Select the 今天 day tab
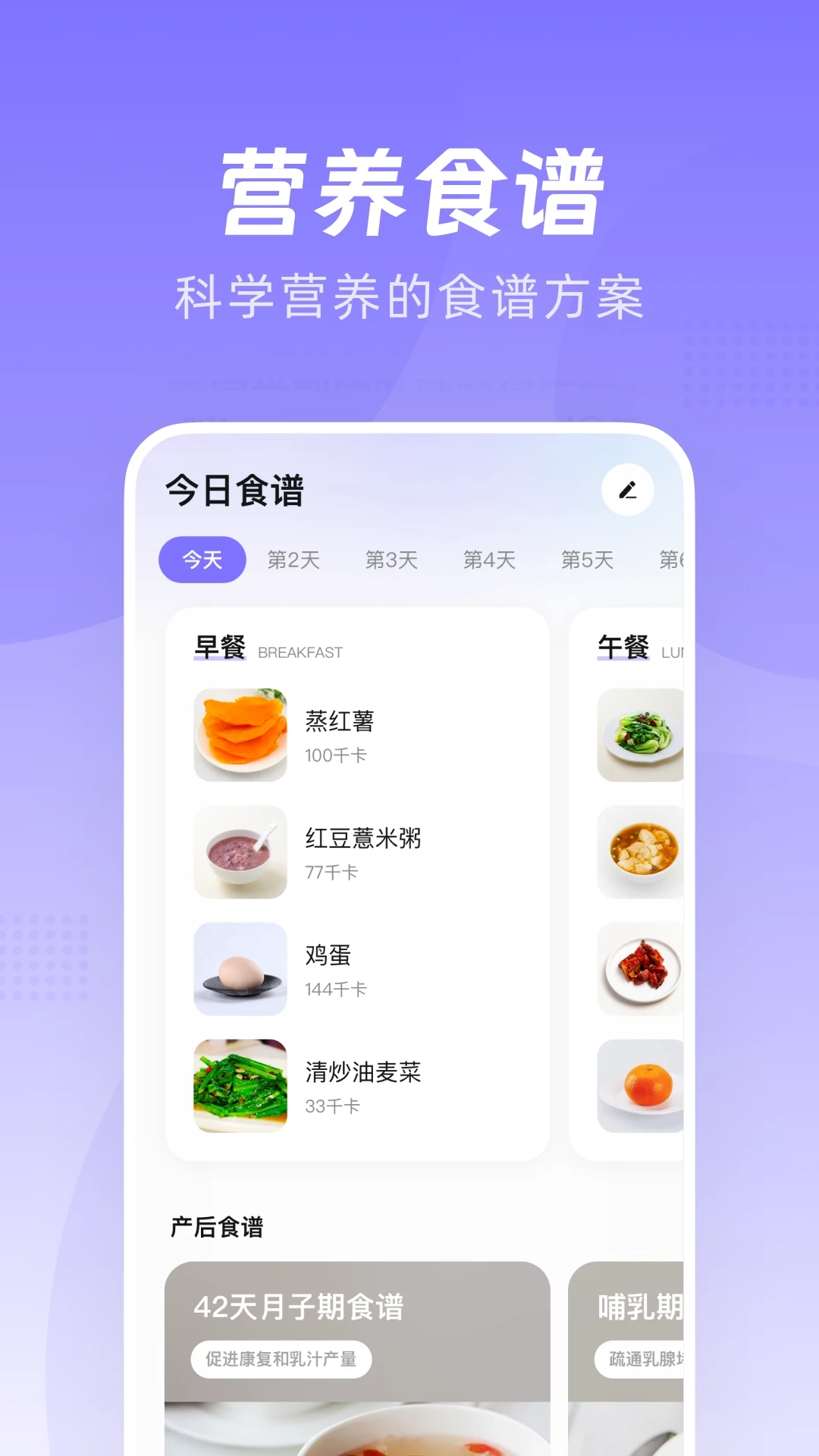 pyautogui.click(x=200, y=559)
